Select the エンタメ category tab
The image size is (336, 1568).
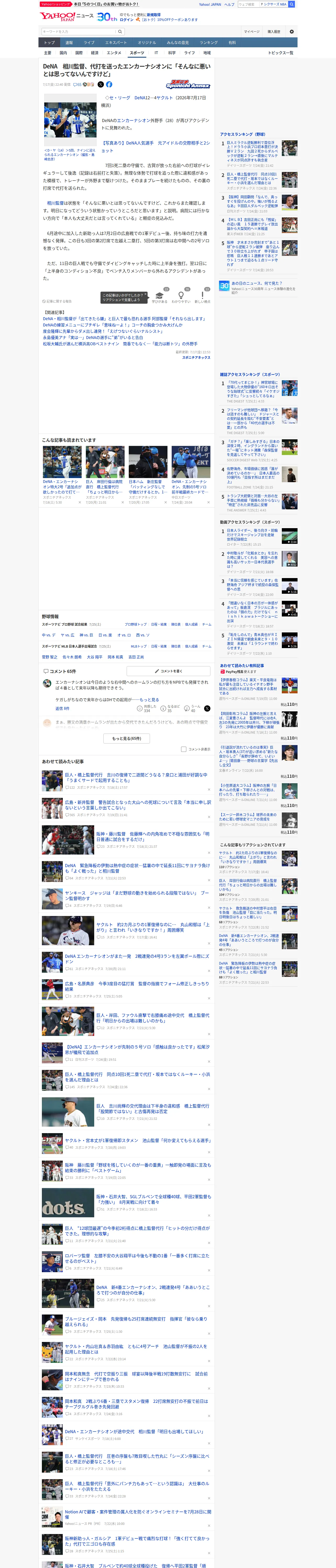pos(114,53)
